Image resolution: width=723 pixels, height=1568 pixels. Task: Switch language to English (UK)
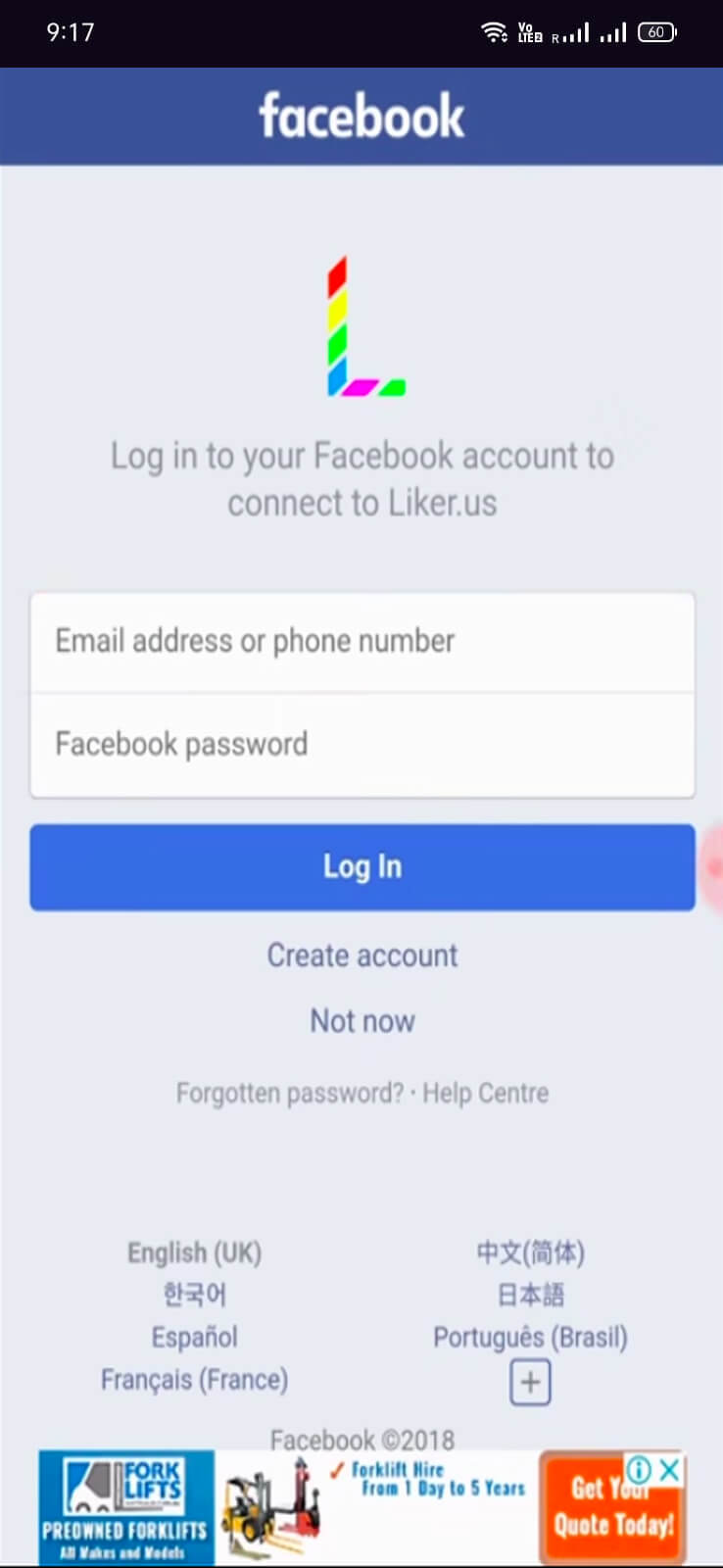(194, 1253)
